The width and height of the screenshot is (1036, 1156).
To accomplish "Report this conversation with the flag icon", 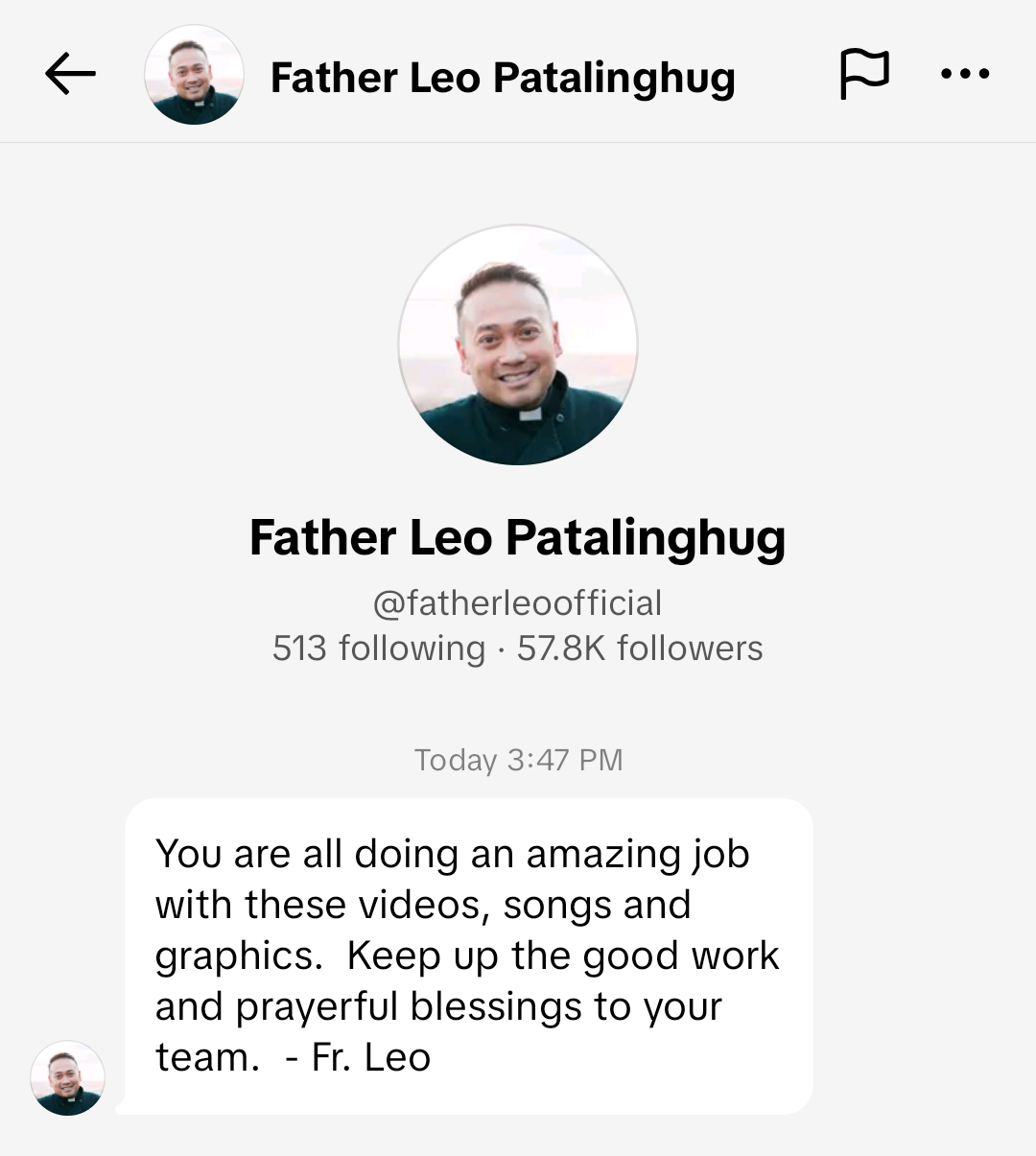I will coord(864,74).
